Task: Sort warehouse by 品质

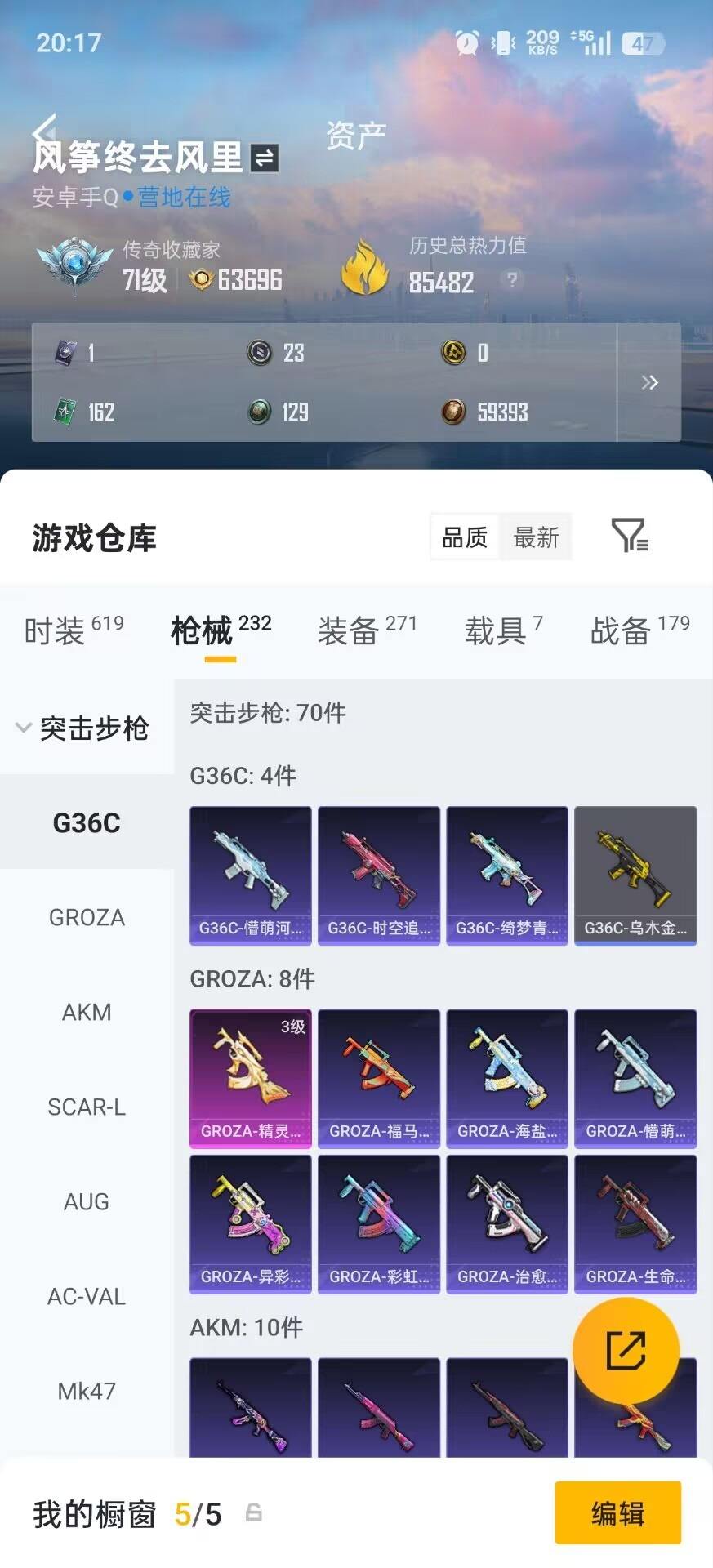Action: click(465, 537)
